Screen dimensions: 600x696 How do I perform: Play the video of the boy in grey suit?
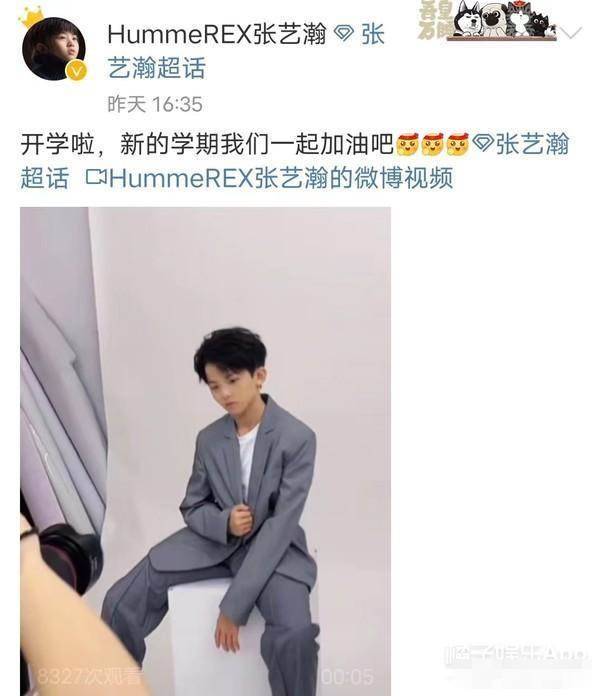(x=205, y=450)
